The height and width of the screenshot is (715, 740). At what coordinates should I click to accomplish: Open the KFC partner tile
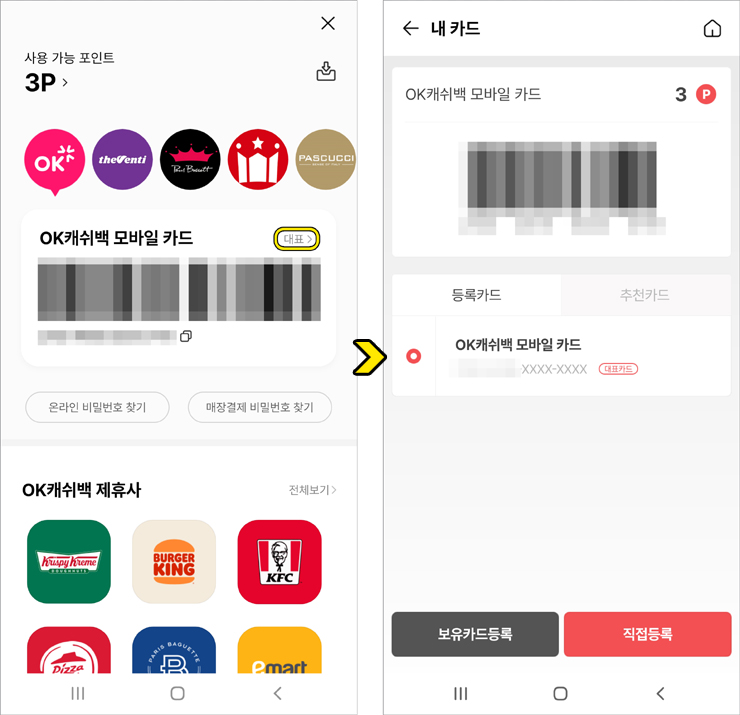coord(279,561)
